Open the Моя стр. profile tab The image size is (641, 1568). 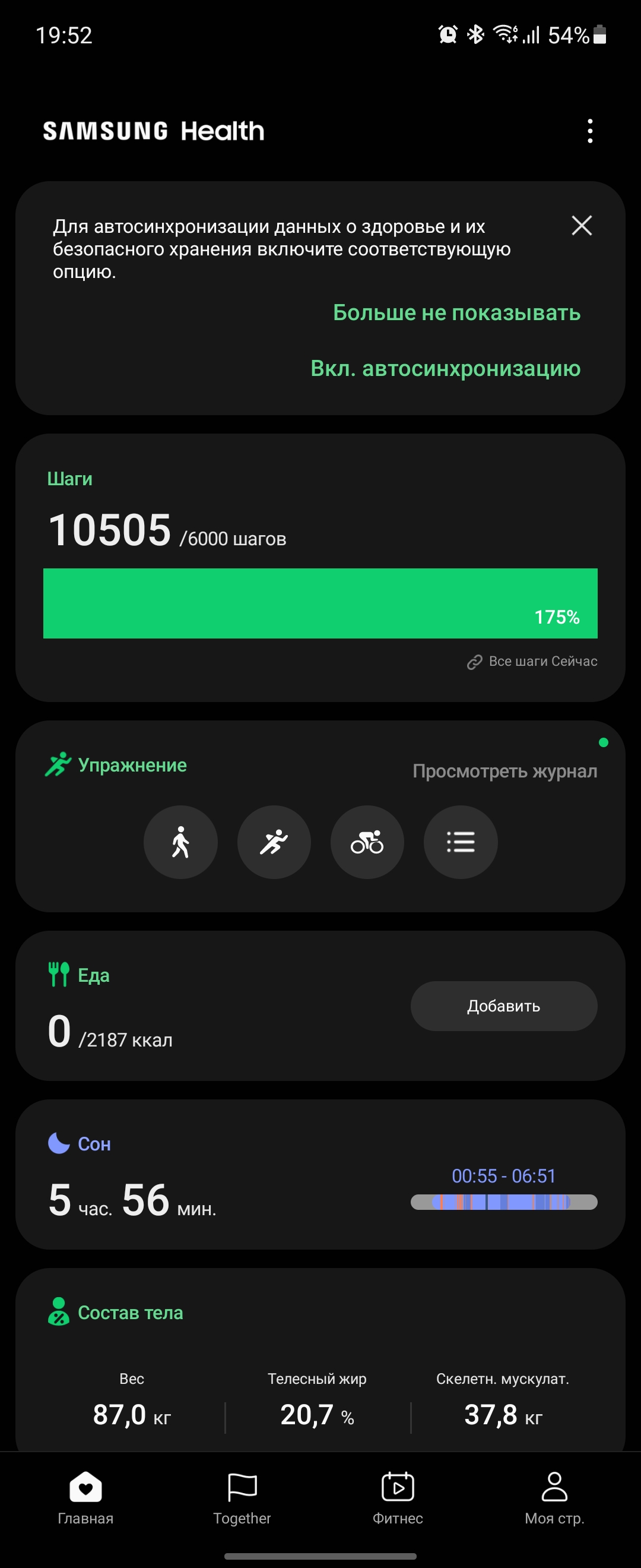point(554,1497)
